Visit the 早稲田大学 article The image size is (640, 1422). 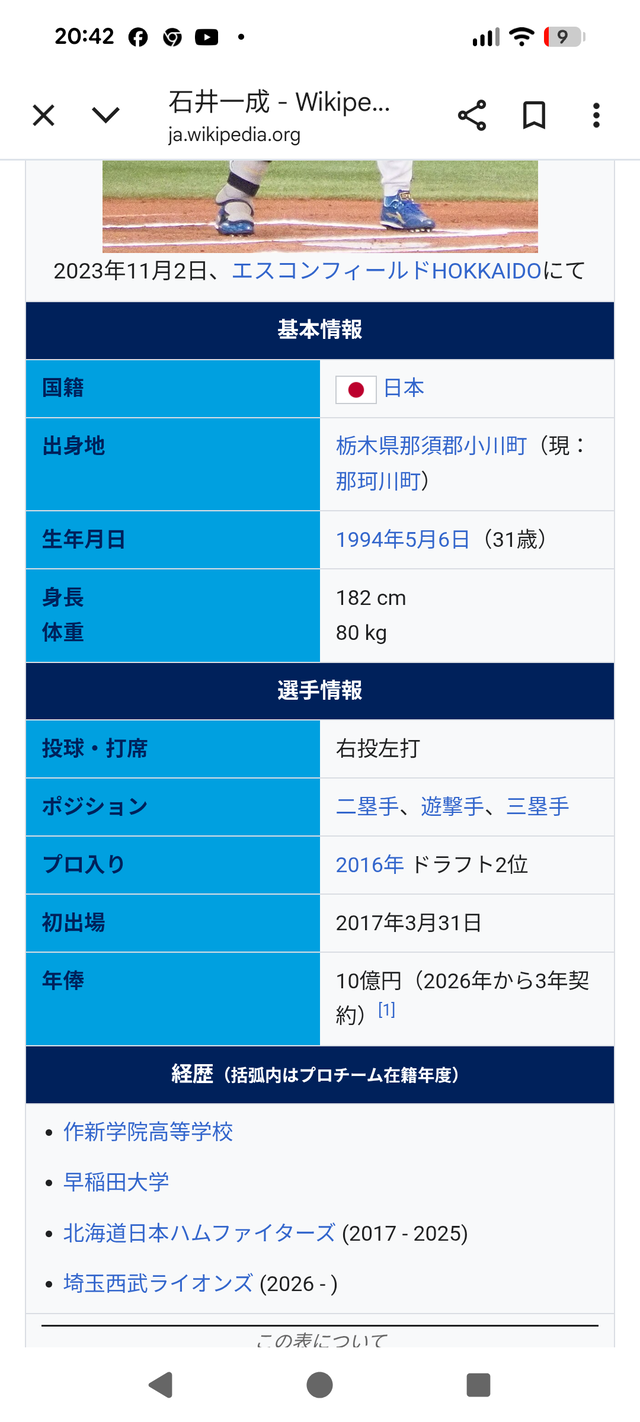116,1182
